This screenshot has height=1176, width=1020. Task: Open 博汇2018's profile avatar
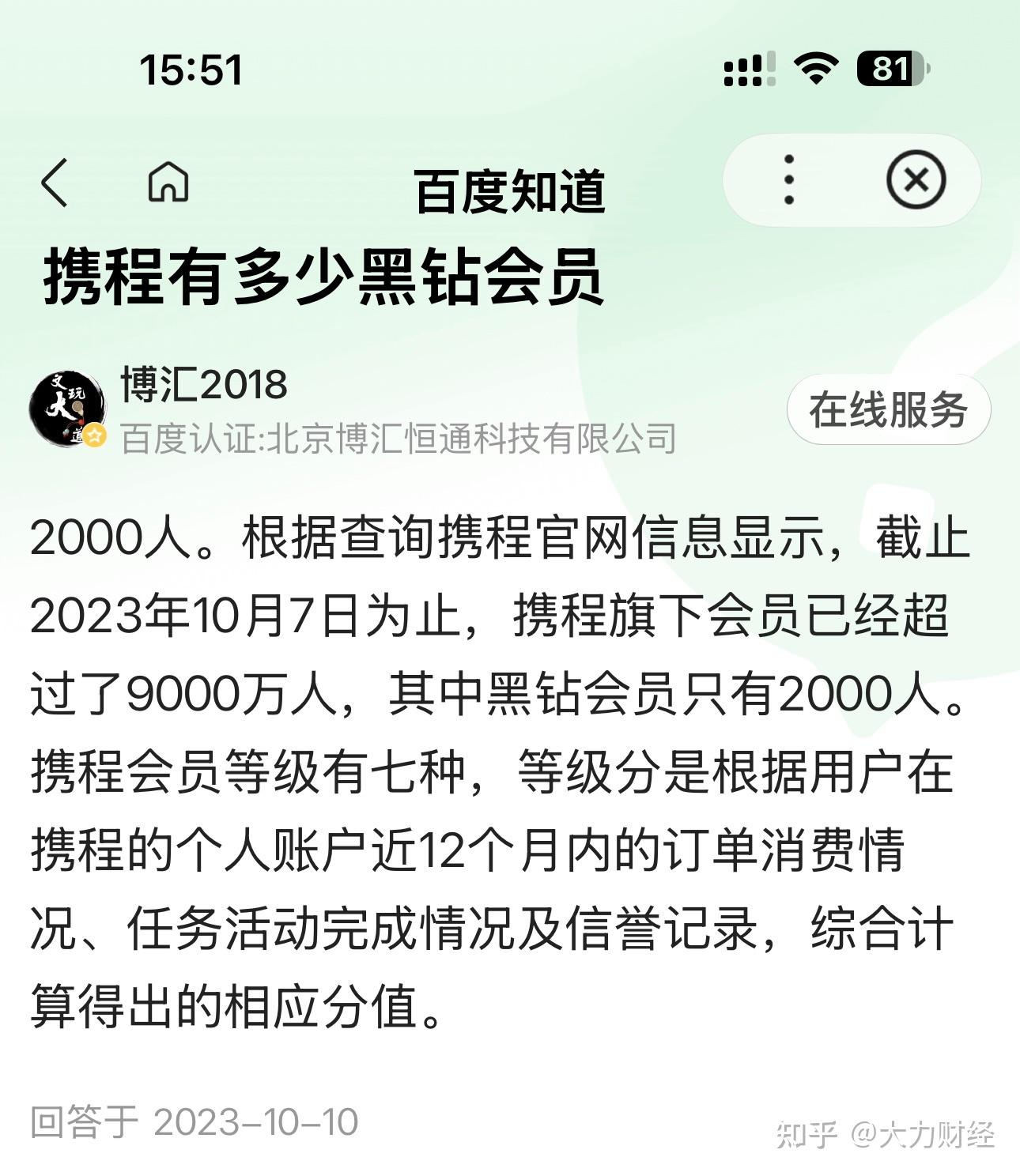point(68,408)
